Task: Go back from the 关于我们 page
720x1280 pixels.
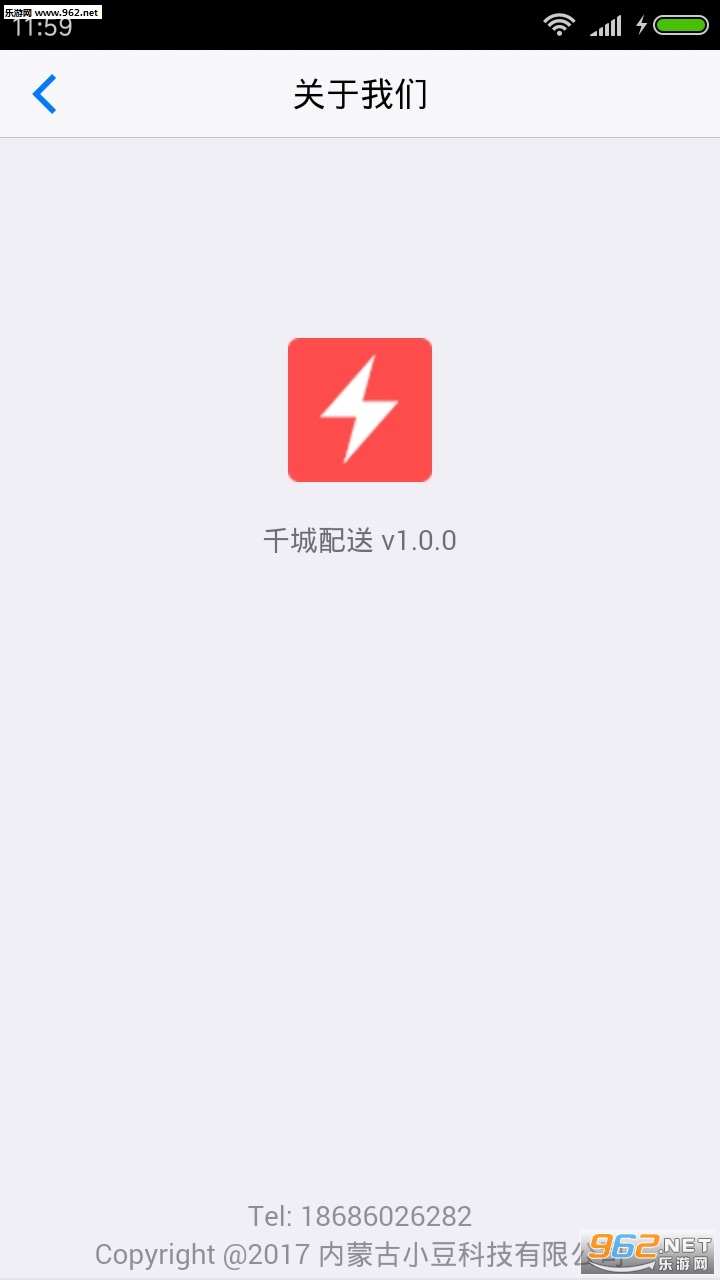Action: (45, 95)
